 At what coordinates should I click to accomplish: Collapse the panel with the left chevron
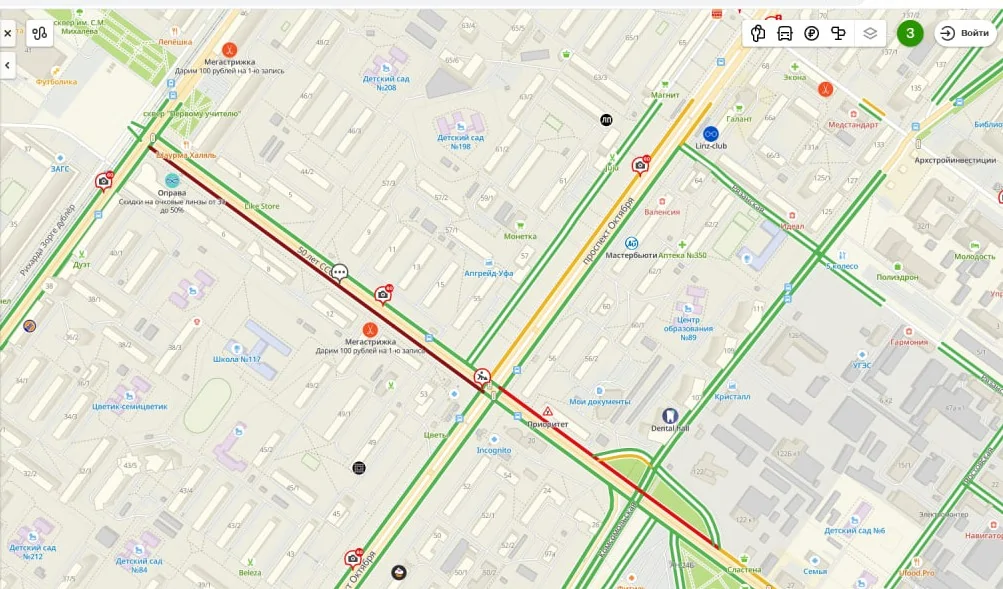[8, 66]
